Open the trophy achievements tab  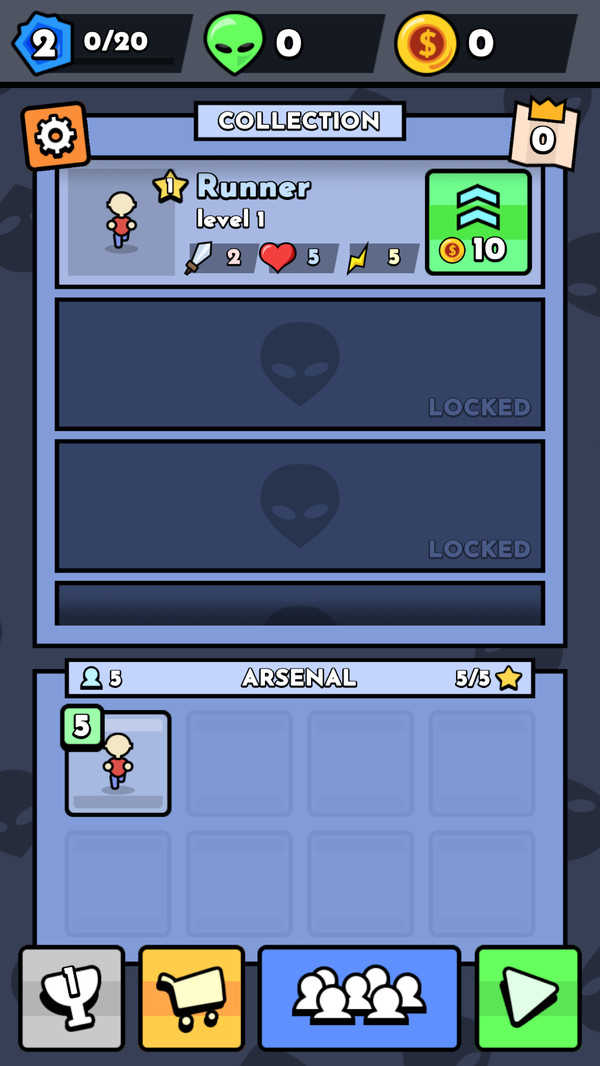[72, 998]
